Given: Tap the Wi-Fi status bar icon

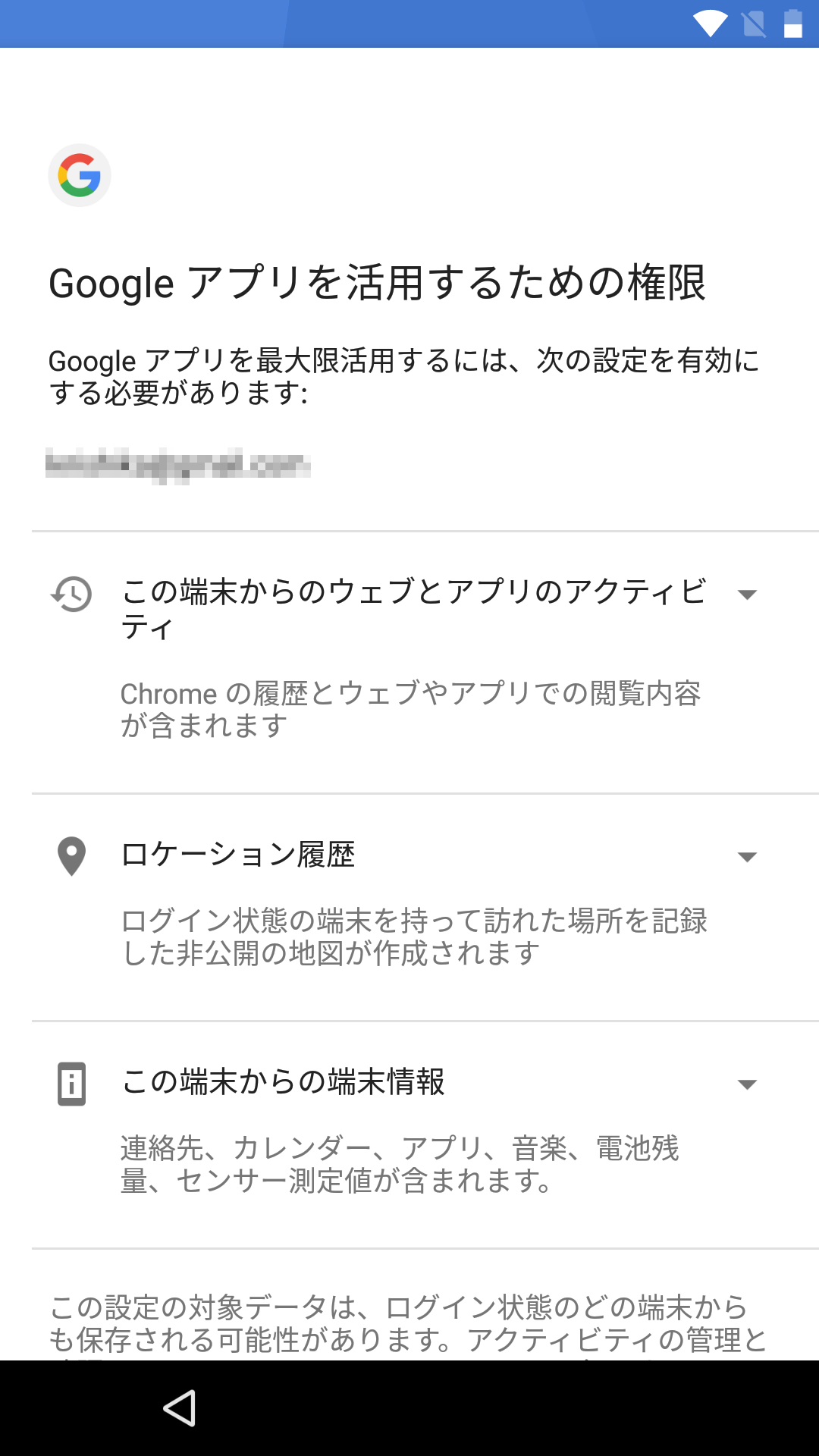Looking at the screenshot, I should pyautogui.click(x=710, y=23).
